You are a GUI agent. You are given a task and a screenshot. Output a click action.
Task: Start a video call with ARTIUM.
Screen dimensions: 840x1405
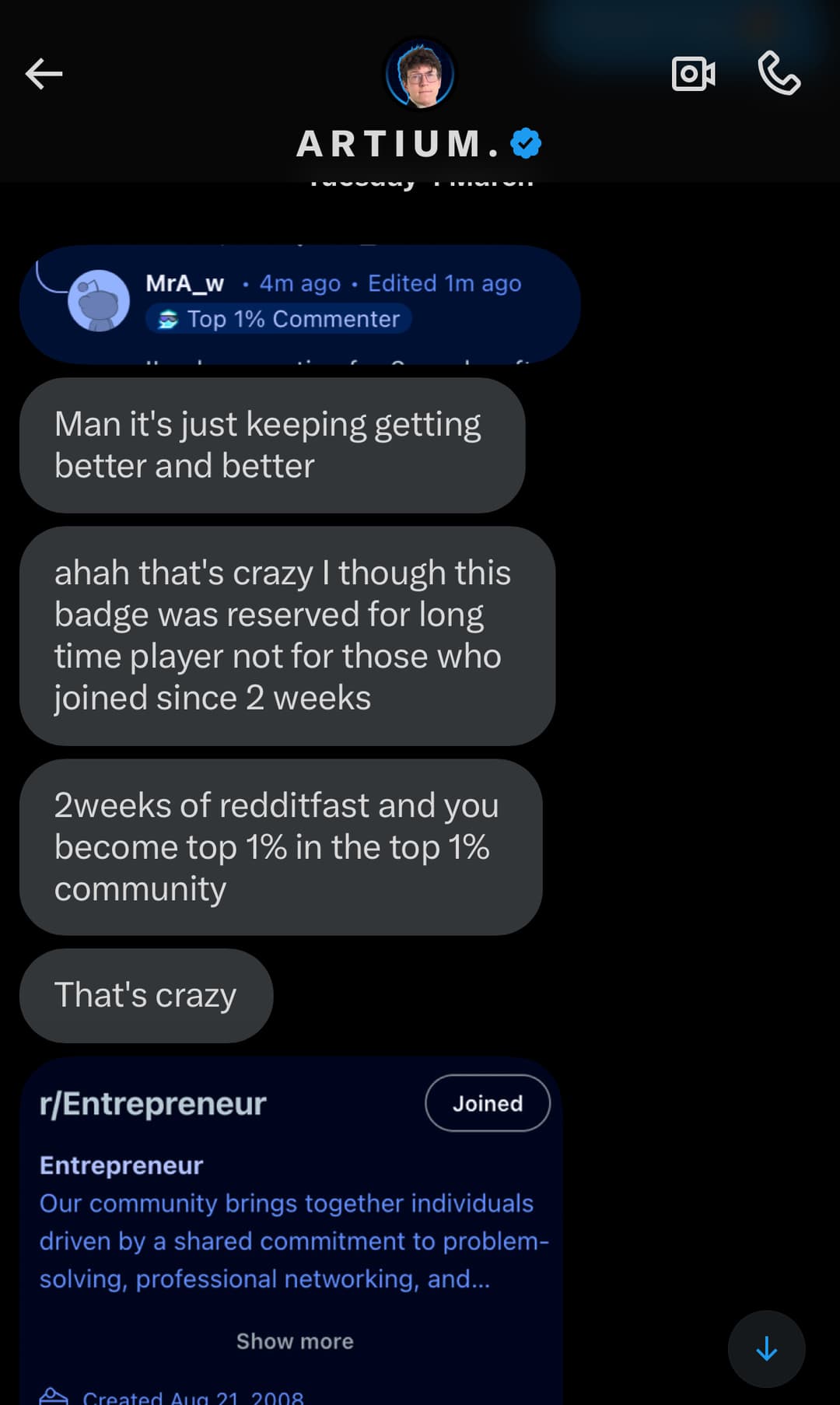693,74
